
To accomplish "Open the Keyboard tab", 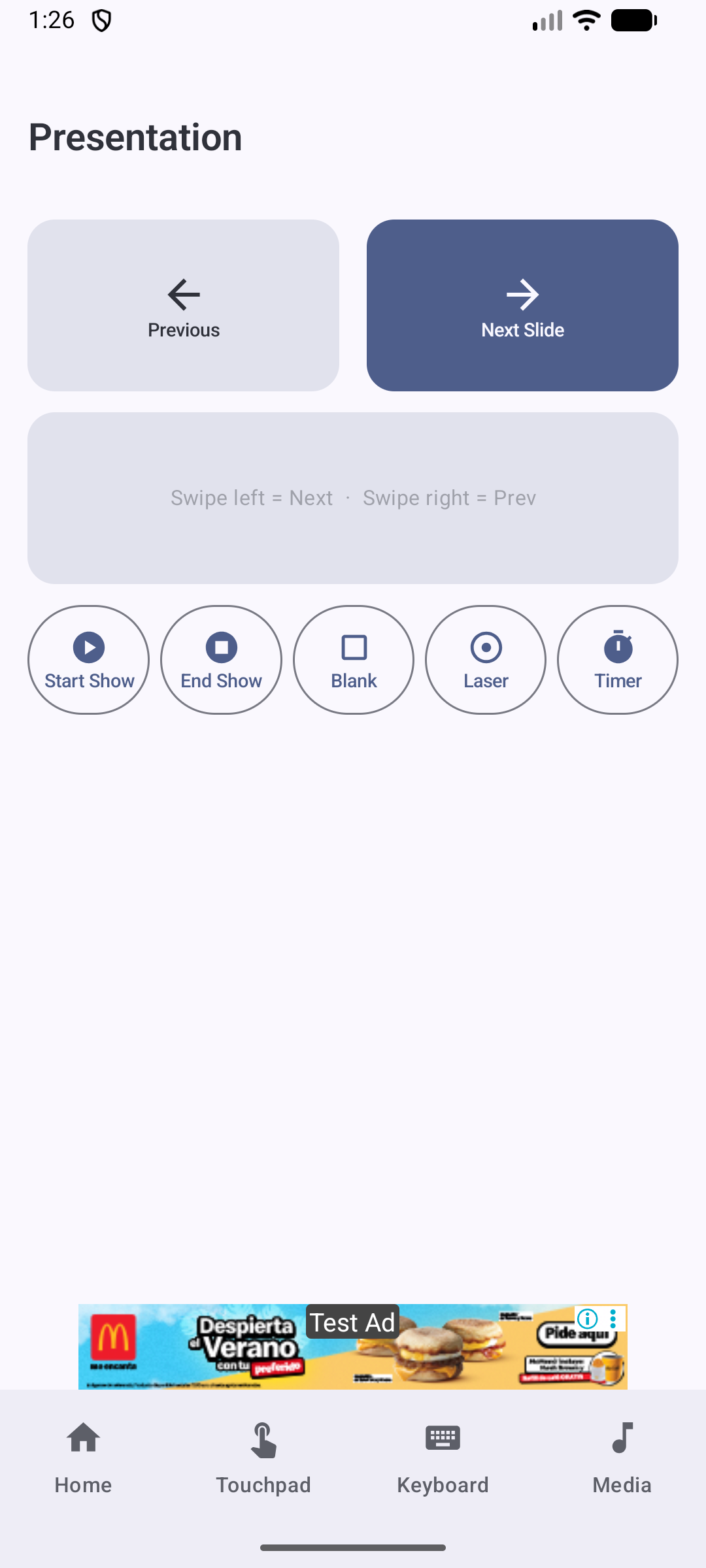I will point(443,1458).
